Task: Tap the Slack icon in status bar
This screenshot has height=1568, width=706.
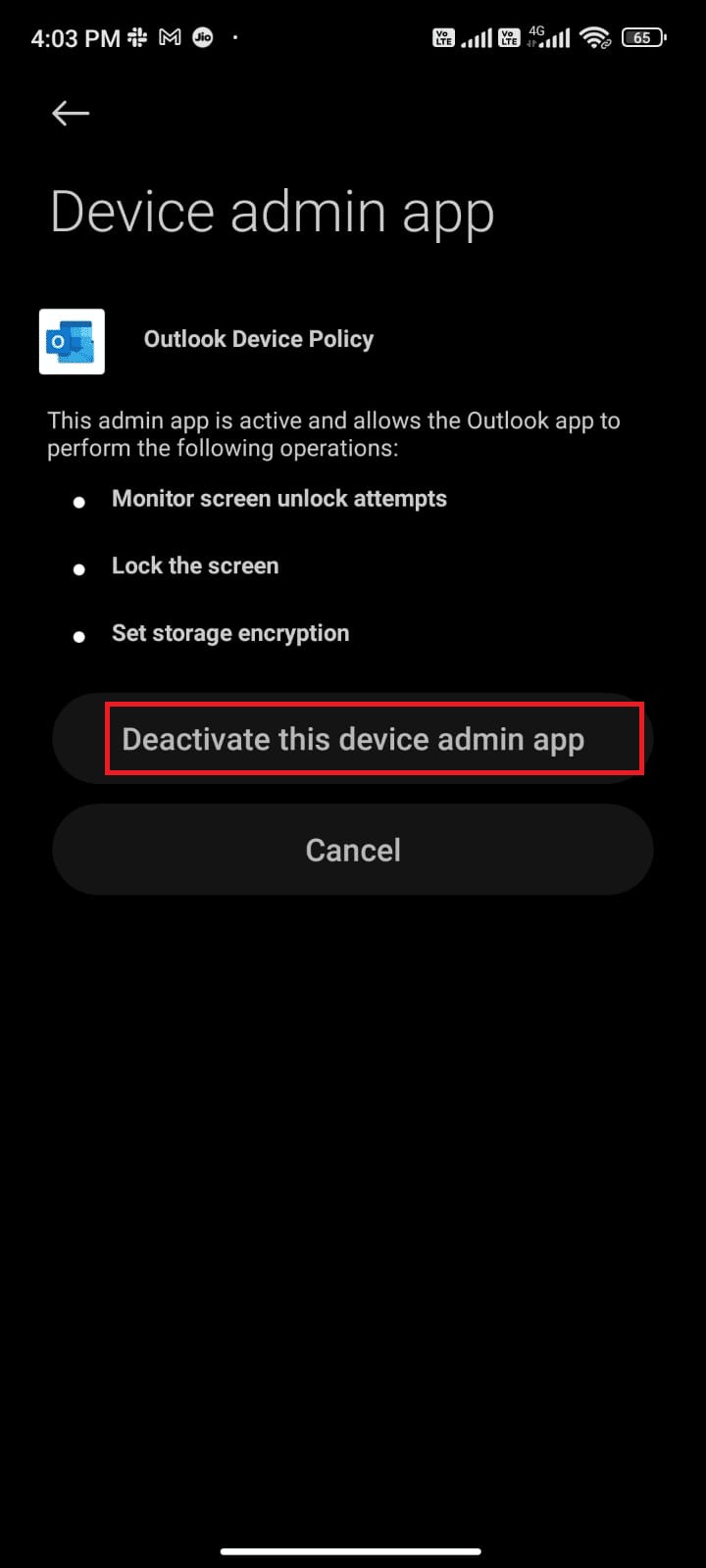Action: [136, 36]
